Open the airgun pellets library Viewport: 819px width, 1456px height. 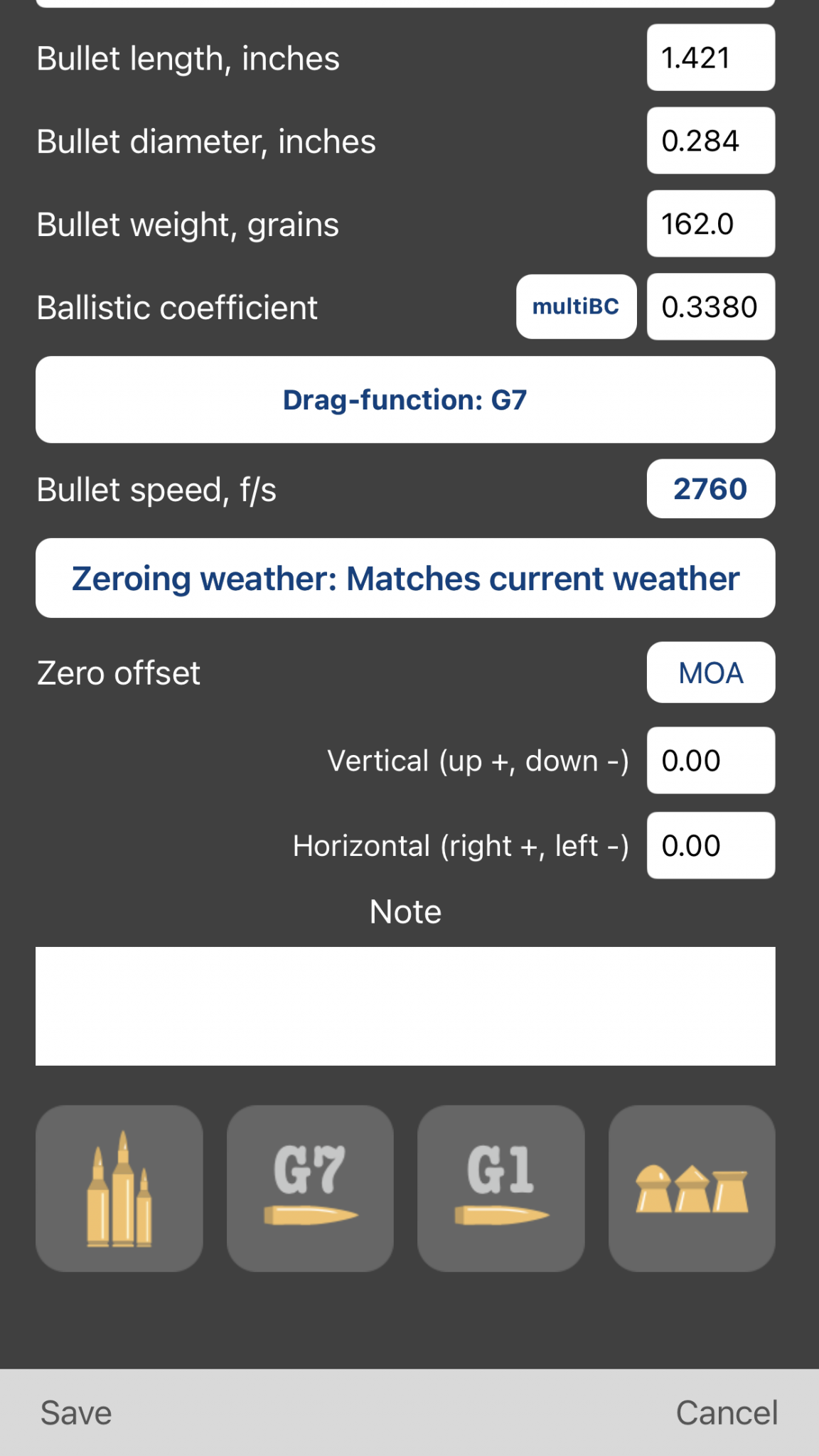pyautogui.click(x=692, y=1188)
